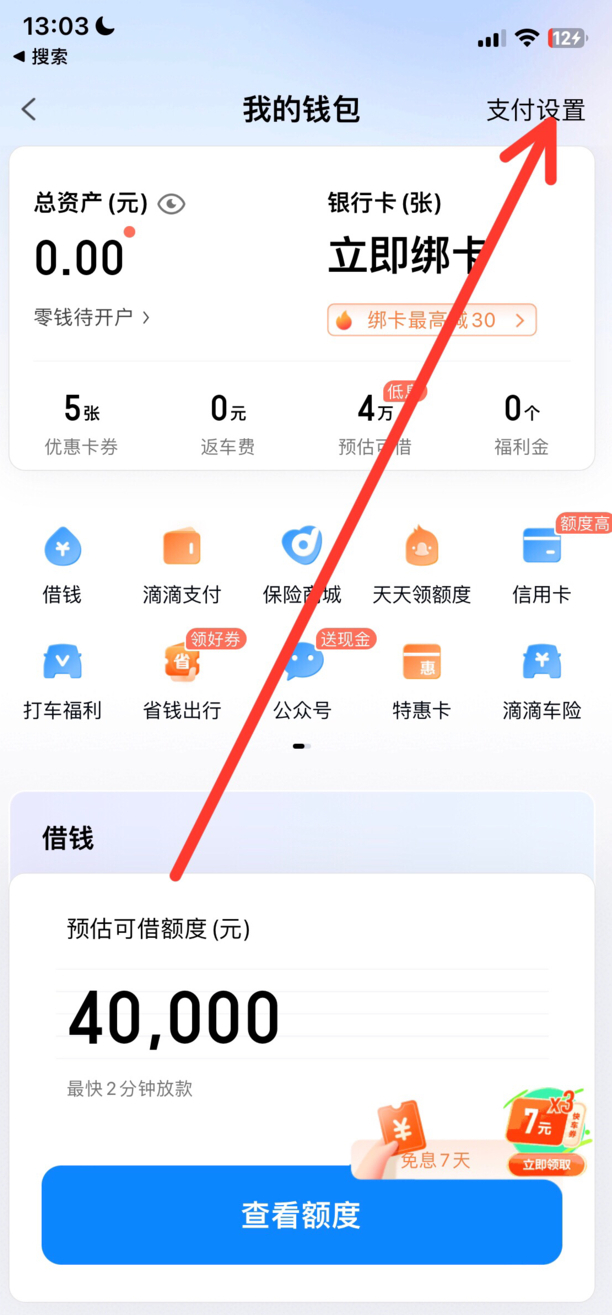Open the 借钱 loan shortcut icon

click(x=62, y=563)
